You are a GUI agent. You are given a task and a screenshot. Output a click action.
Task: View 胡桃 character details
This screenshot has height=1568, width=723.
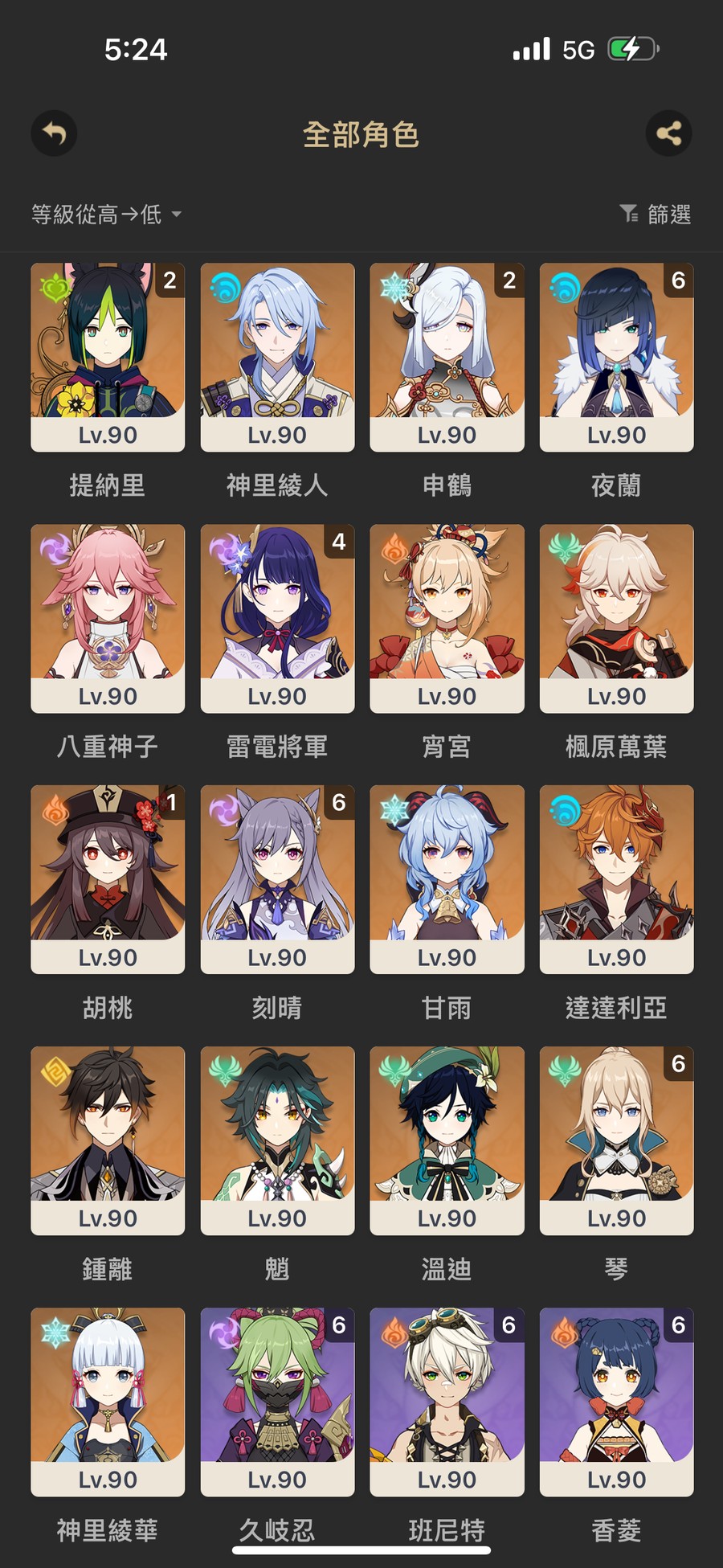pyautogui.click(x=108, y=879)
